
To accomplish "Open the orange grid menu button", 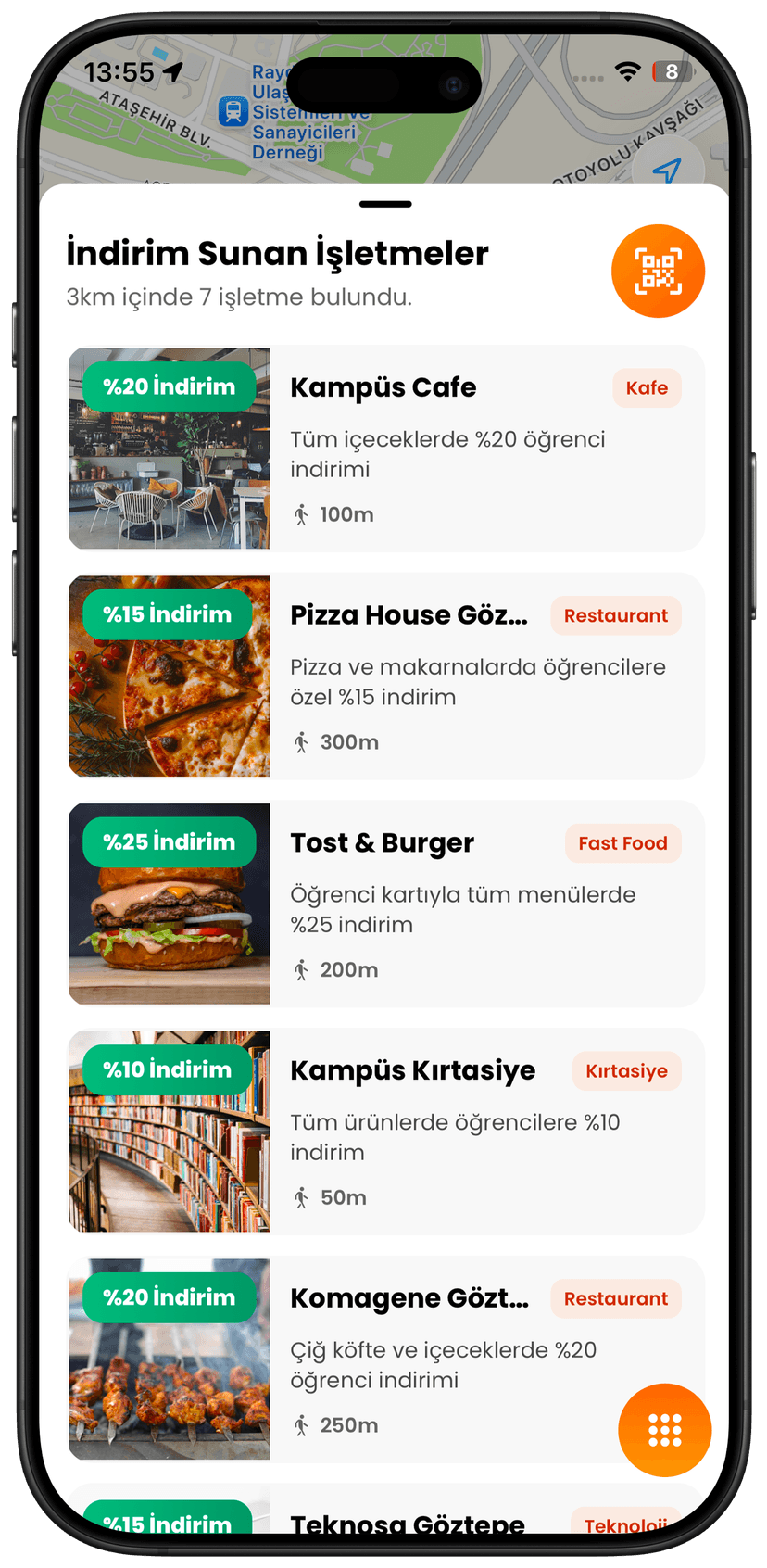I will (664, 1429).
